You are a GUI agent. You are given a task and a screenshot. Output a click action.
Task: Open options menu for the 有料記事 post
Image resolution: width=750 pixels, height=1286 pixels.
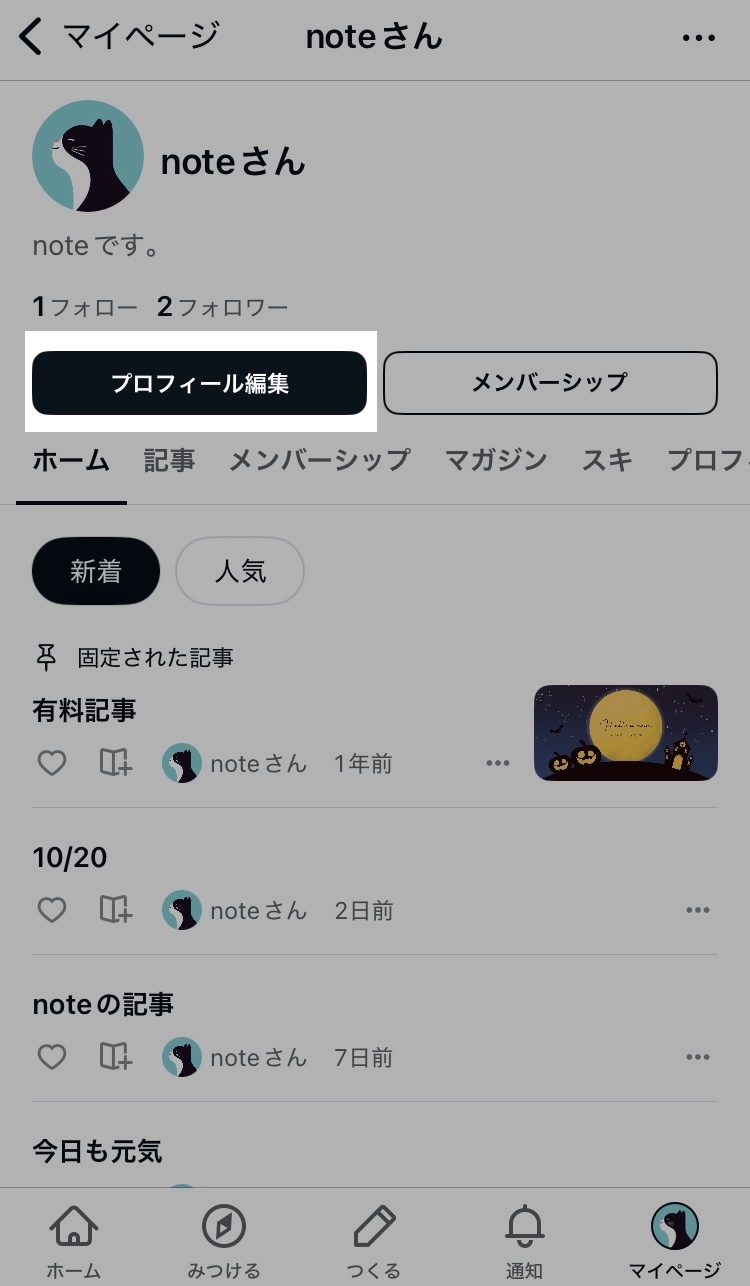[x=497, y=763]
